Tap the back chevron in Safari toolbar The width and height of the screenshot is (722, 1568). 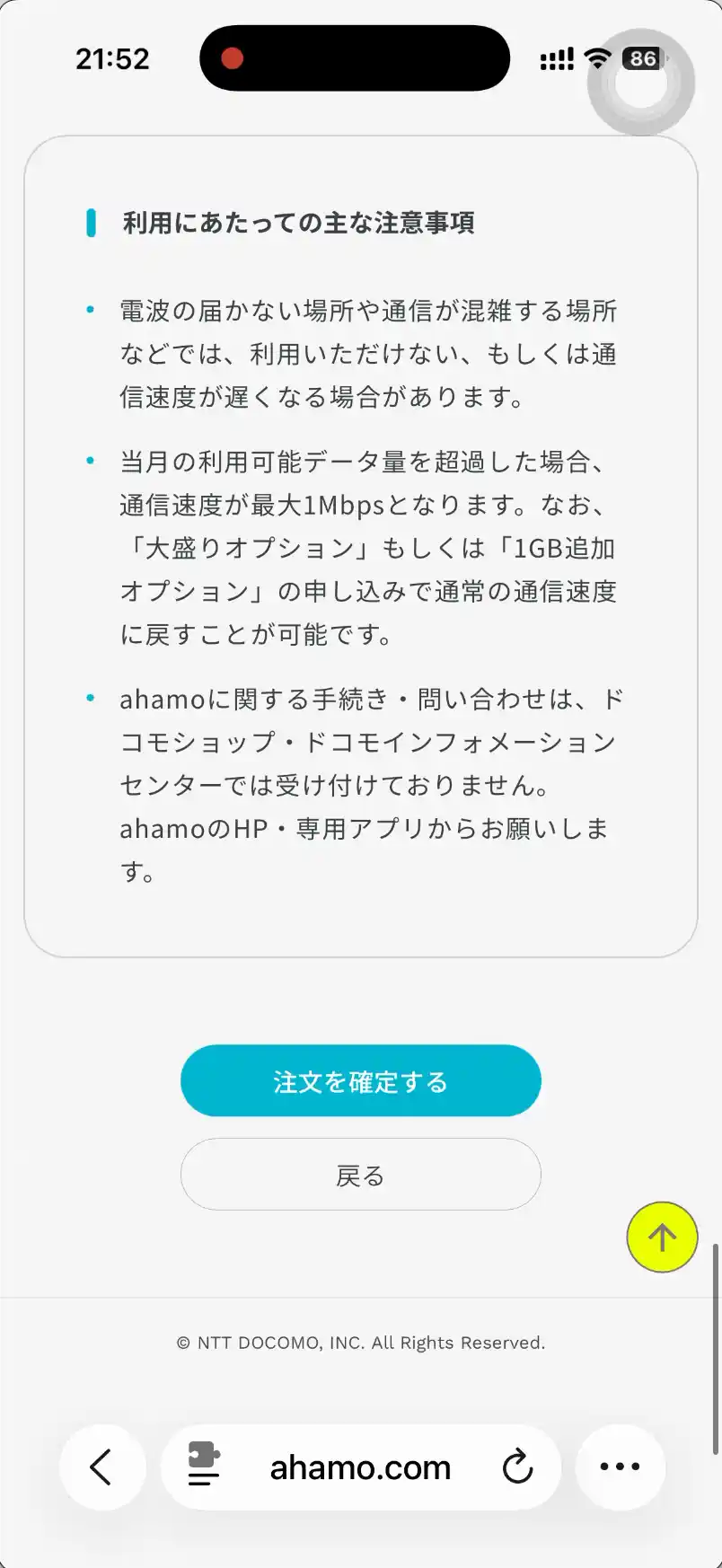coord(102,1467)
